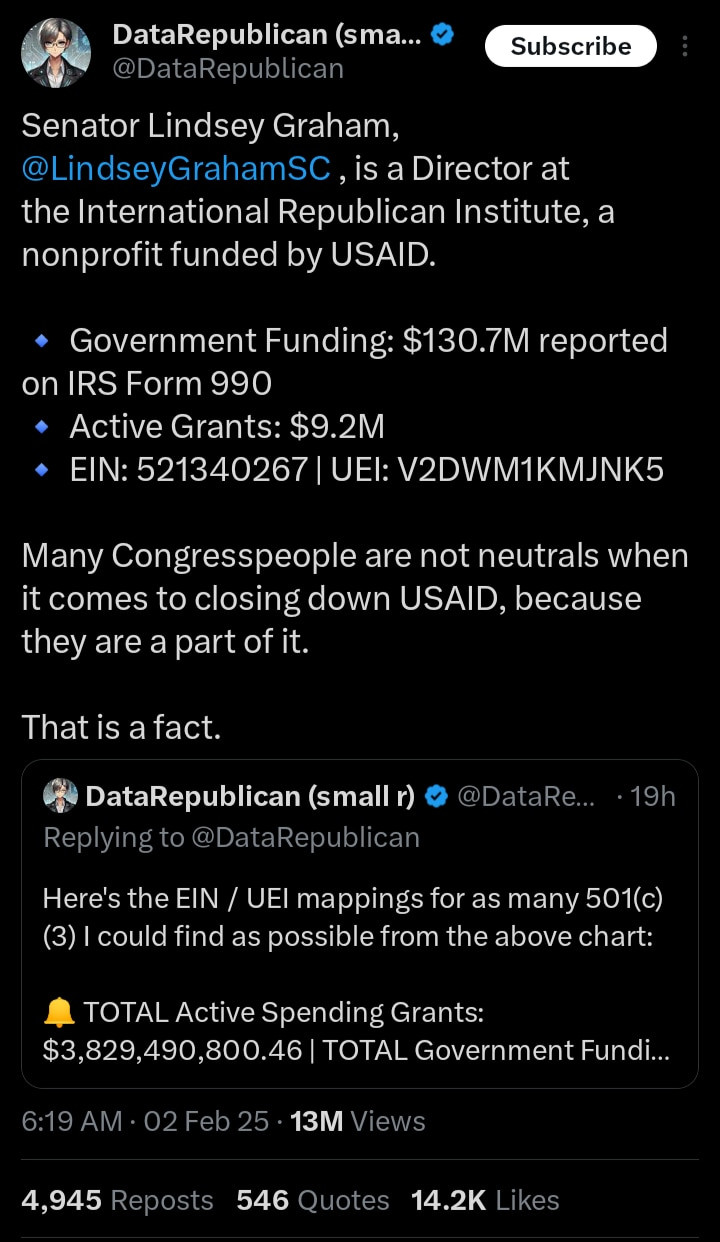Open DataRepublican's profile picture

coord(56,52)
